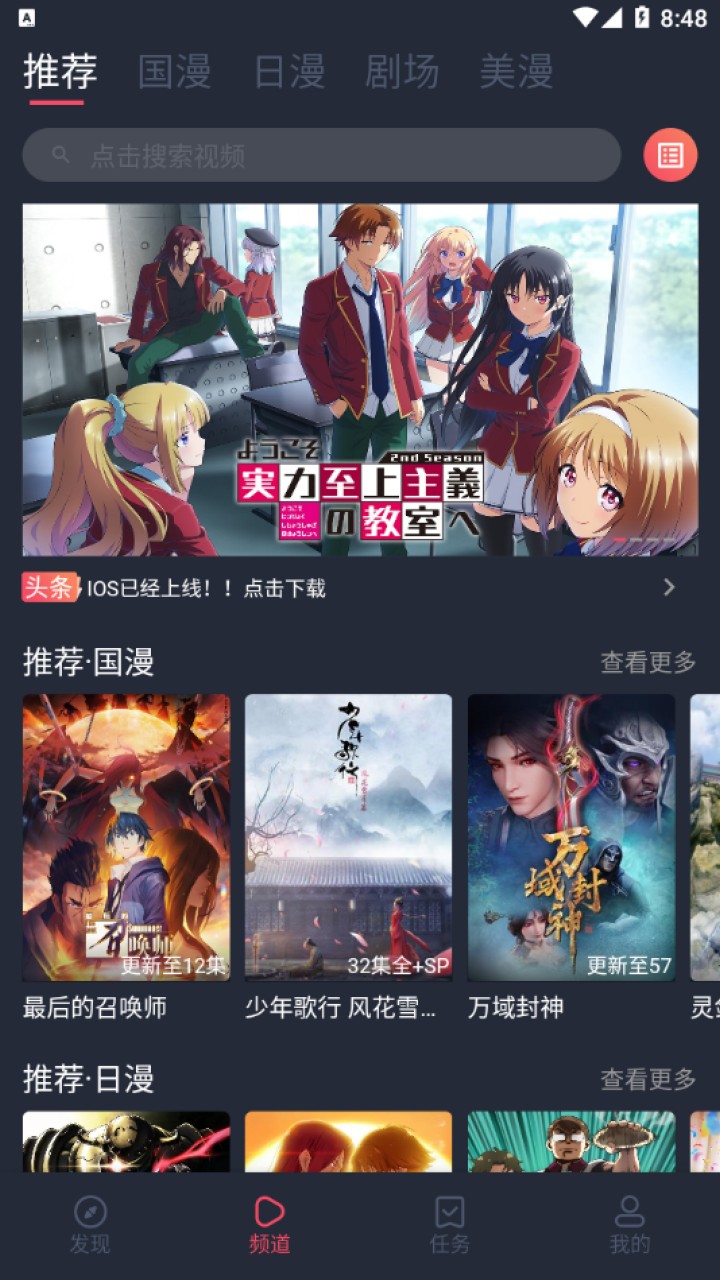Select the 美漫 tab
The width and height of the screenshot is (720, 1280).
[516, 72]
